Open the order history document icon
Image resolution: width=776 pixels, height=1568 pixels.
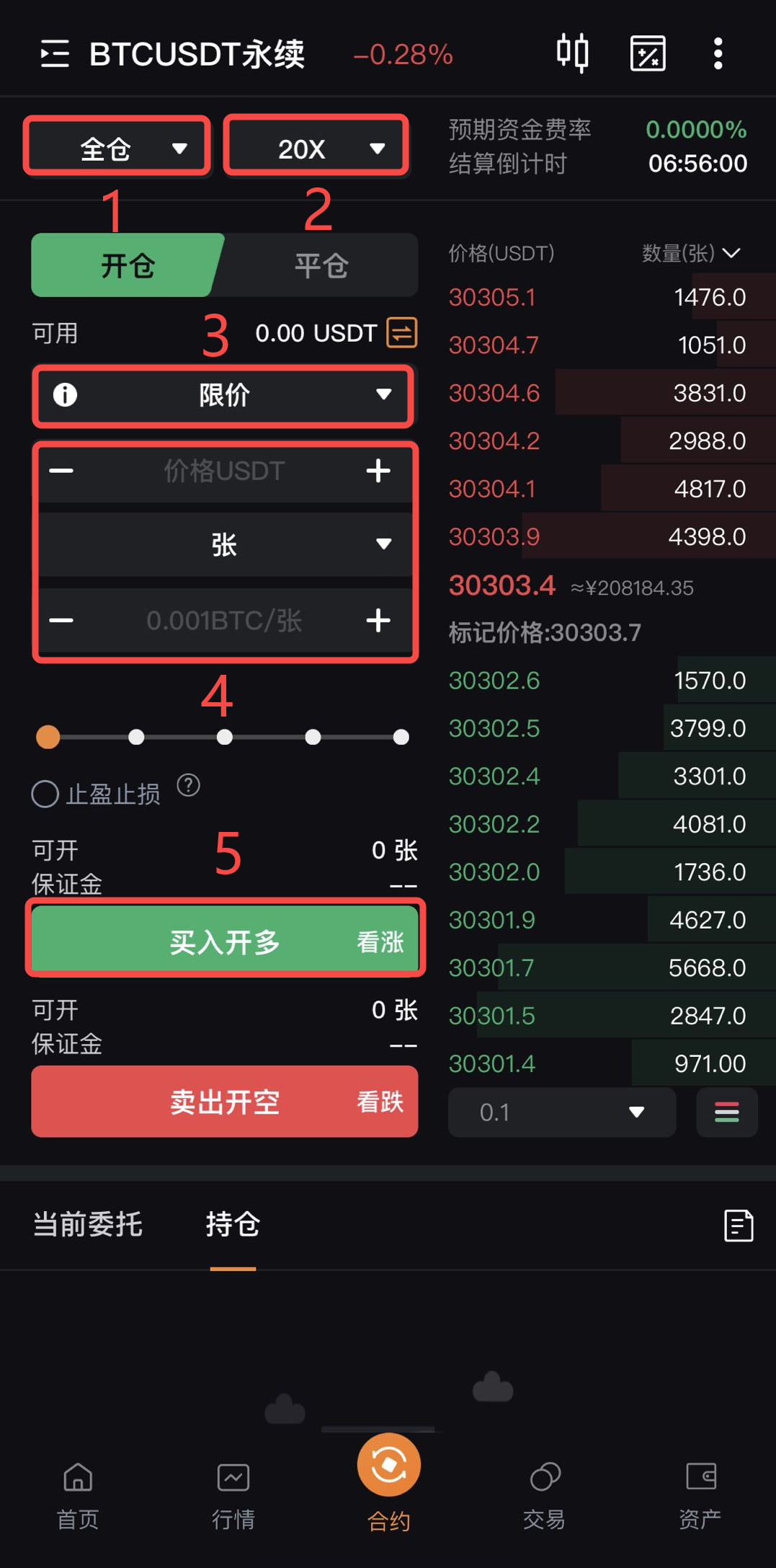[x=738, y=1226]
